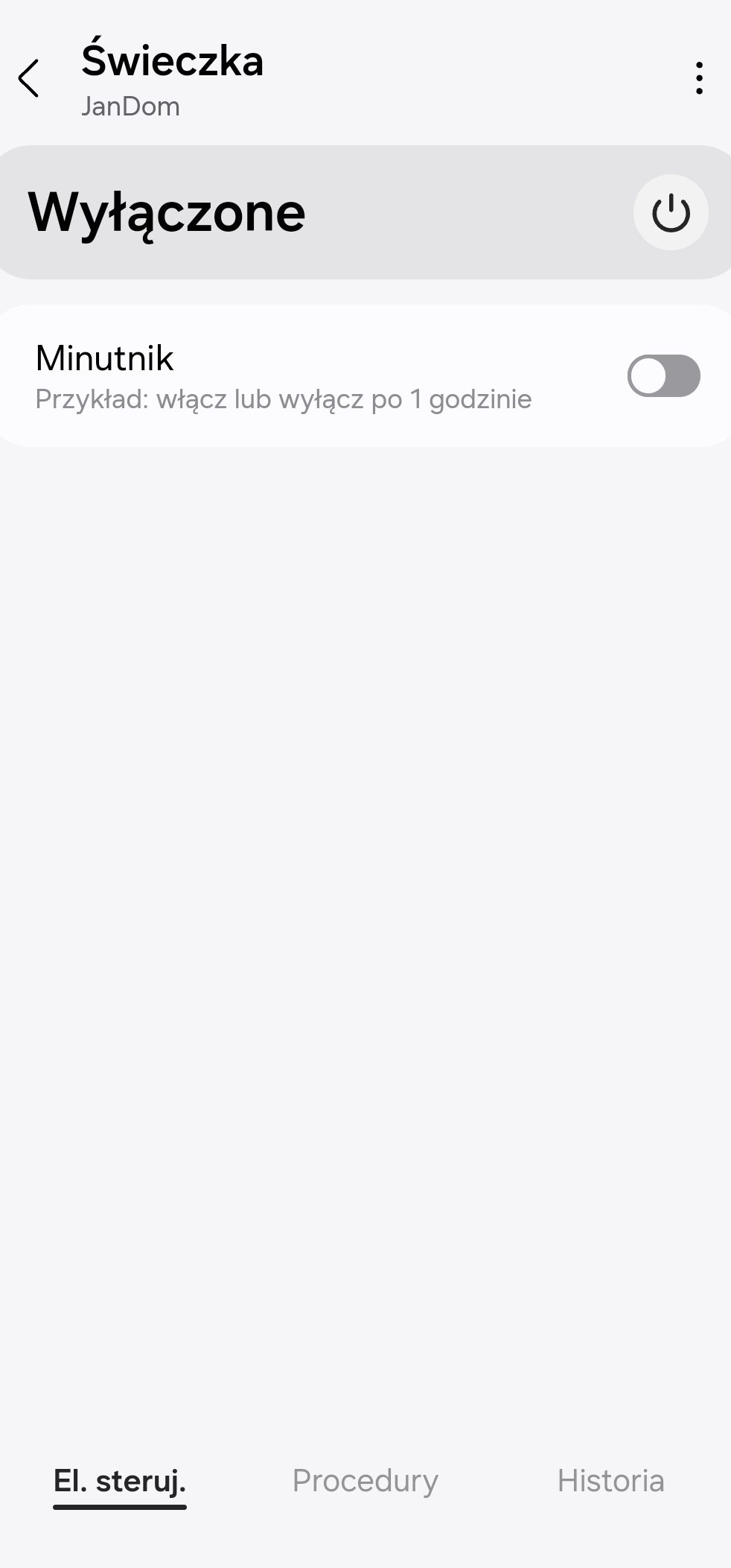
Task: Open the three-dot overflow menu
Action: [x=698, y=78]
